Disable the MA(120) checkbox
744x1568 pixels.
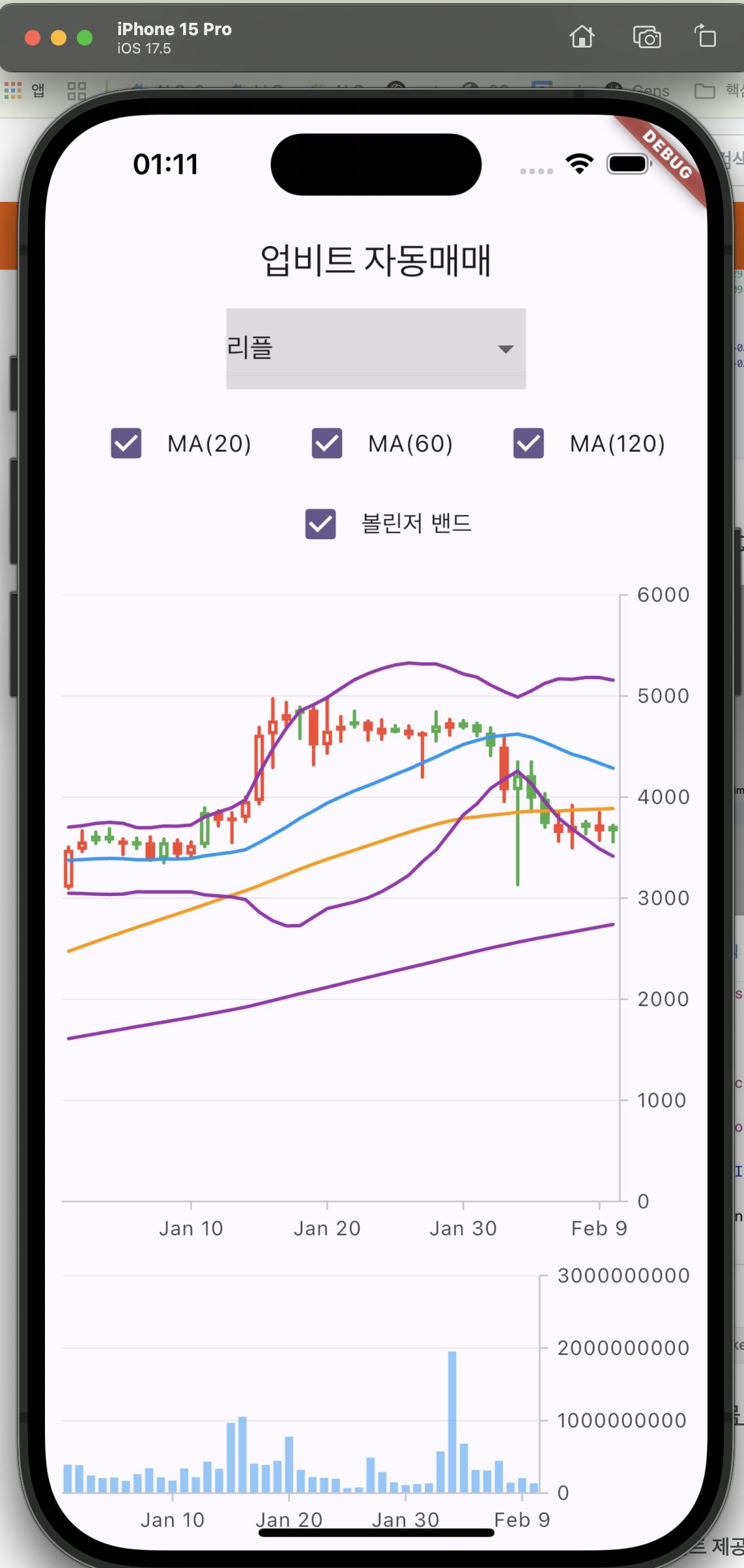pos(528,443)
